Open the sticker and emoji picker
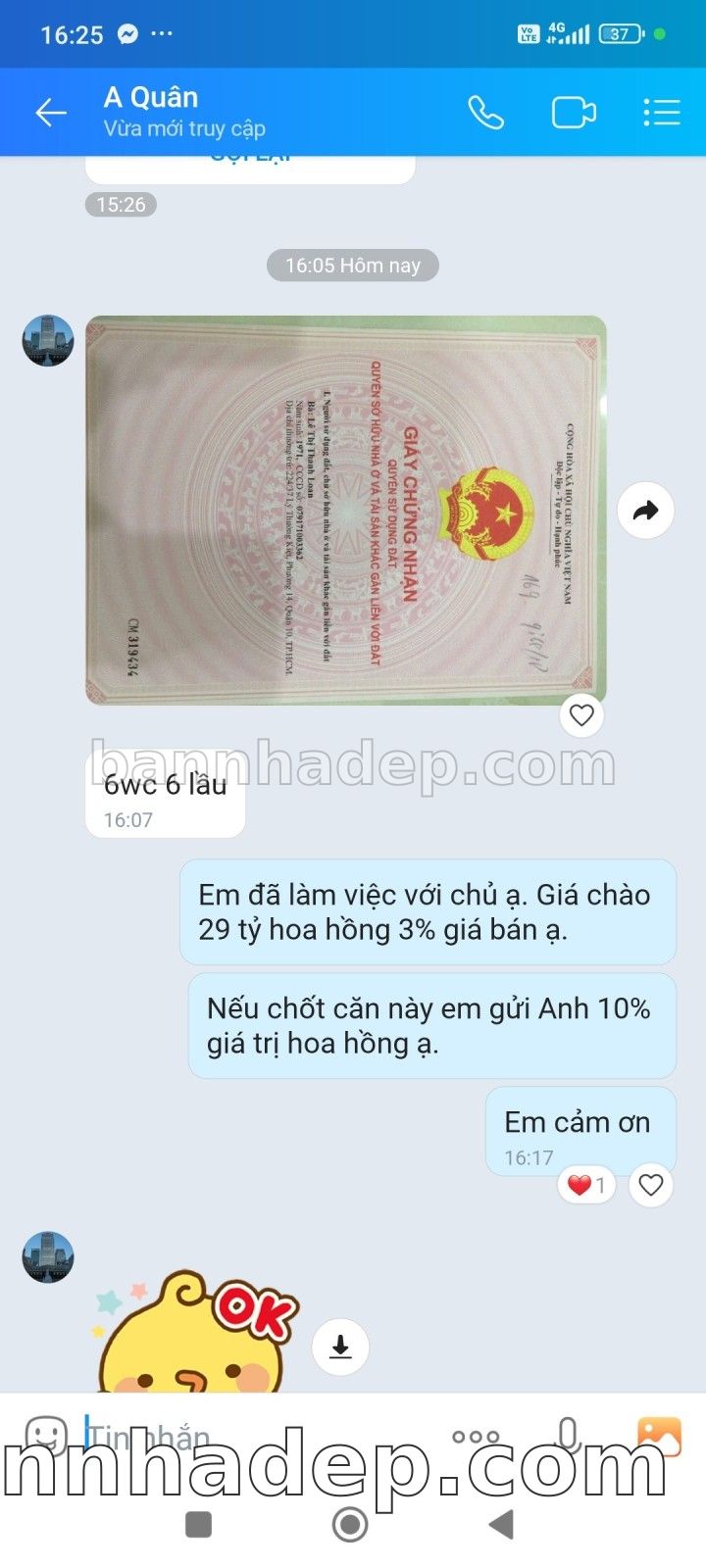706x1568 pixels. [x=45, y=1438]
